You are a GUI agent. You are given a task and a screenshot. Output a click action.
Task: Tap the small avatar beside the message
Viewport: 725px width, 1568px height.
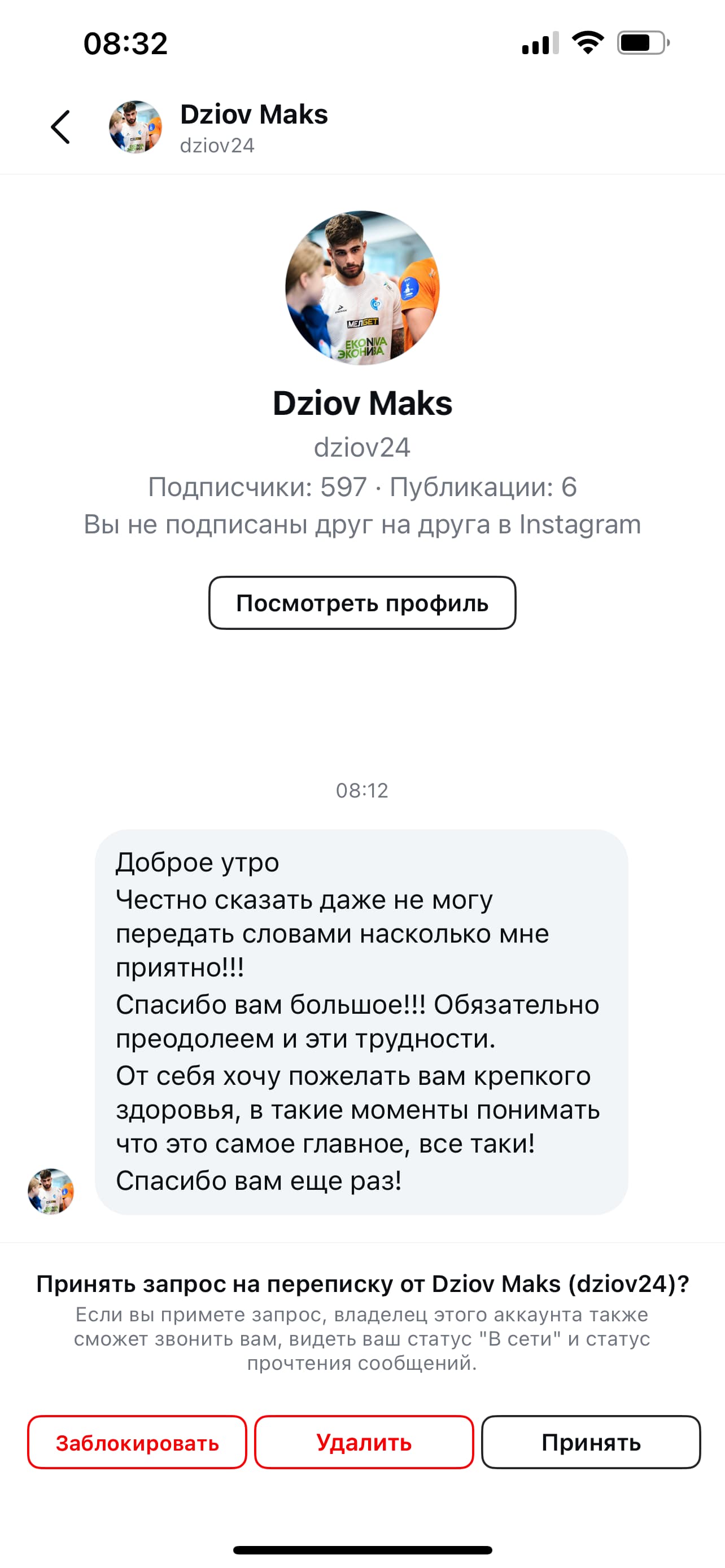point(51,1191)
